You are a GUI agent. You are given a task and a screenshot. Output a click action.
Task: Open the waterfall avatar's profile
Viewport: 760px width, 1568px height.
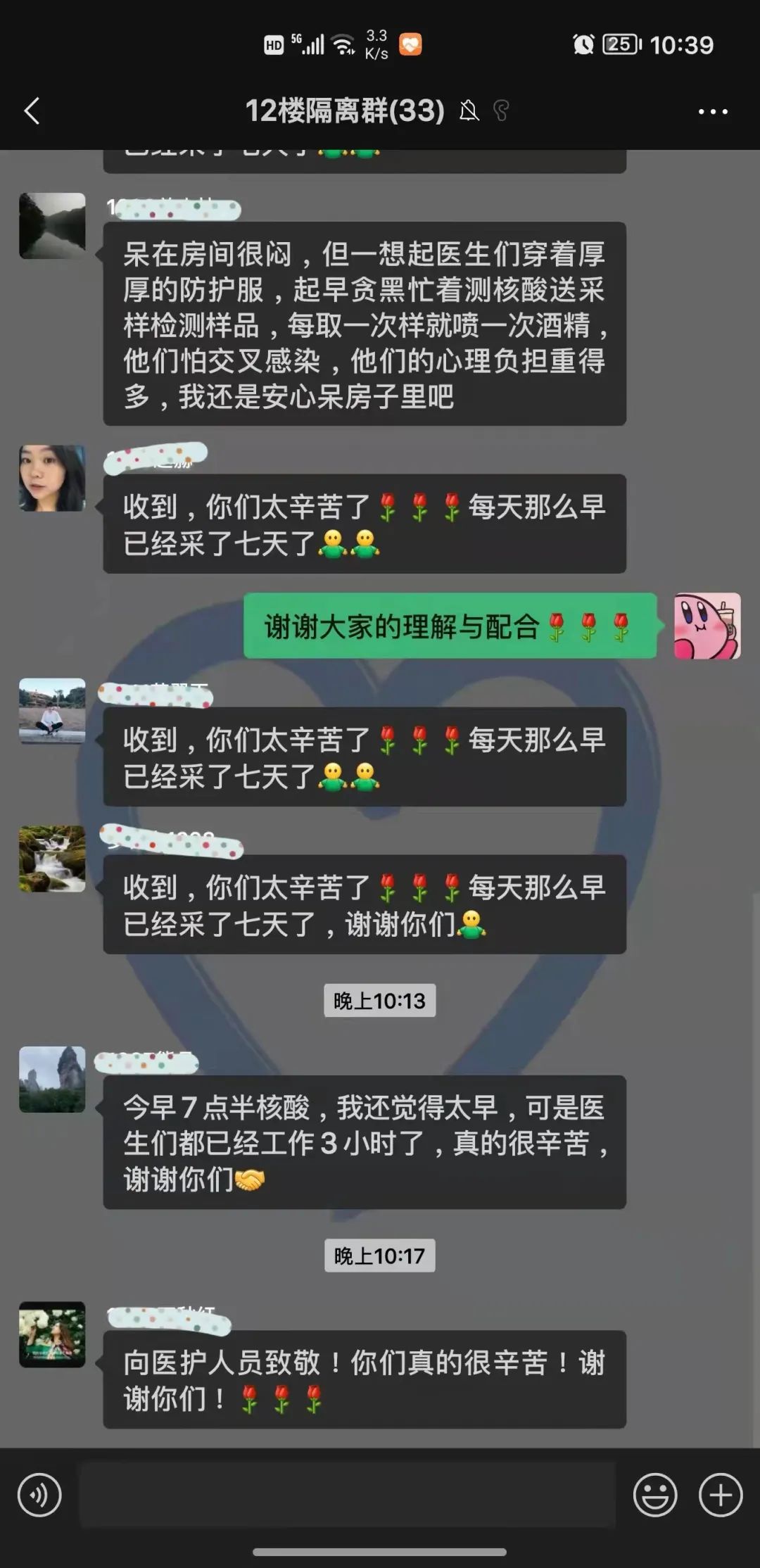[x=52, y=859]
